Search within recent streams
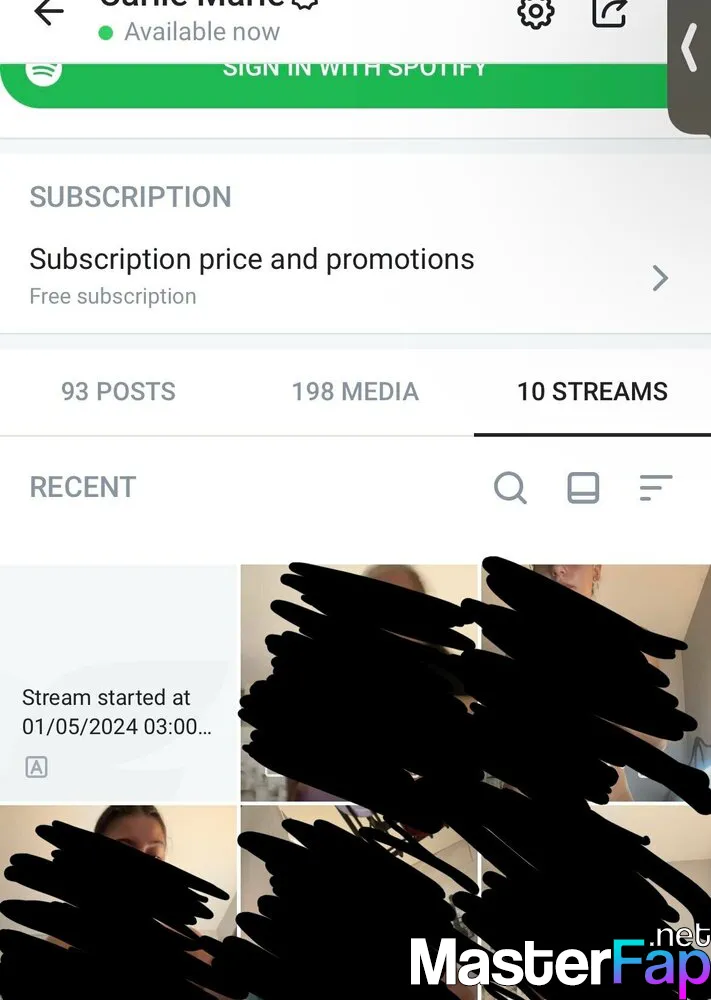Viewport: 711px width, 1000px height. pos(510,488)
